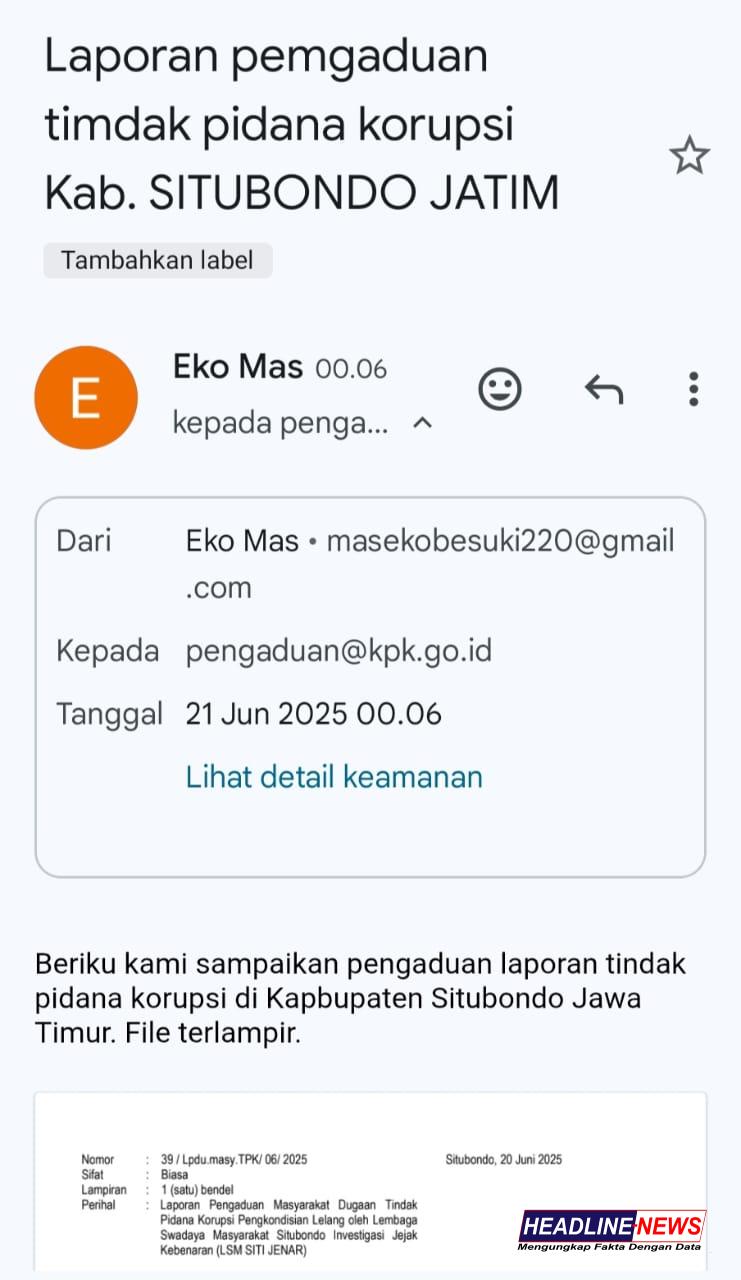Tap the Tambahkan label chip
The width and height of the screenshot is (741, 1280).
(158, 261)
